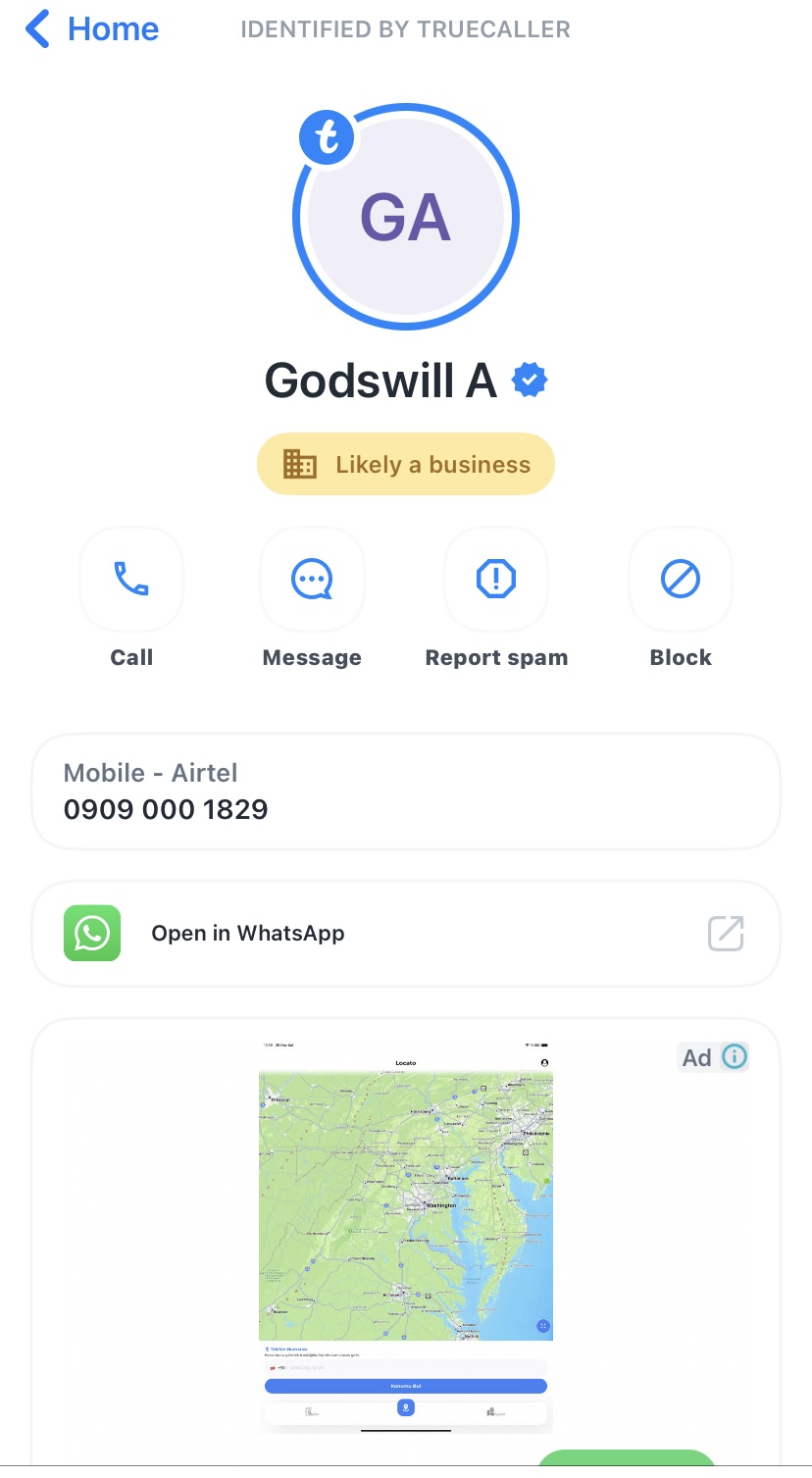View ad info icon
Screen dimensions: 812x1478
pyautogui.click(x=735, y=1056)
